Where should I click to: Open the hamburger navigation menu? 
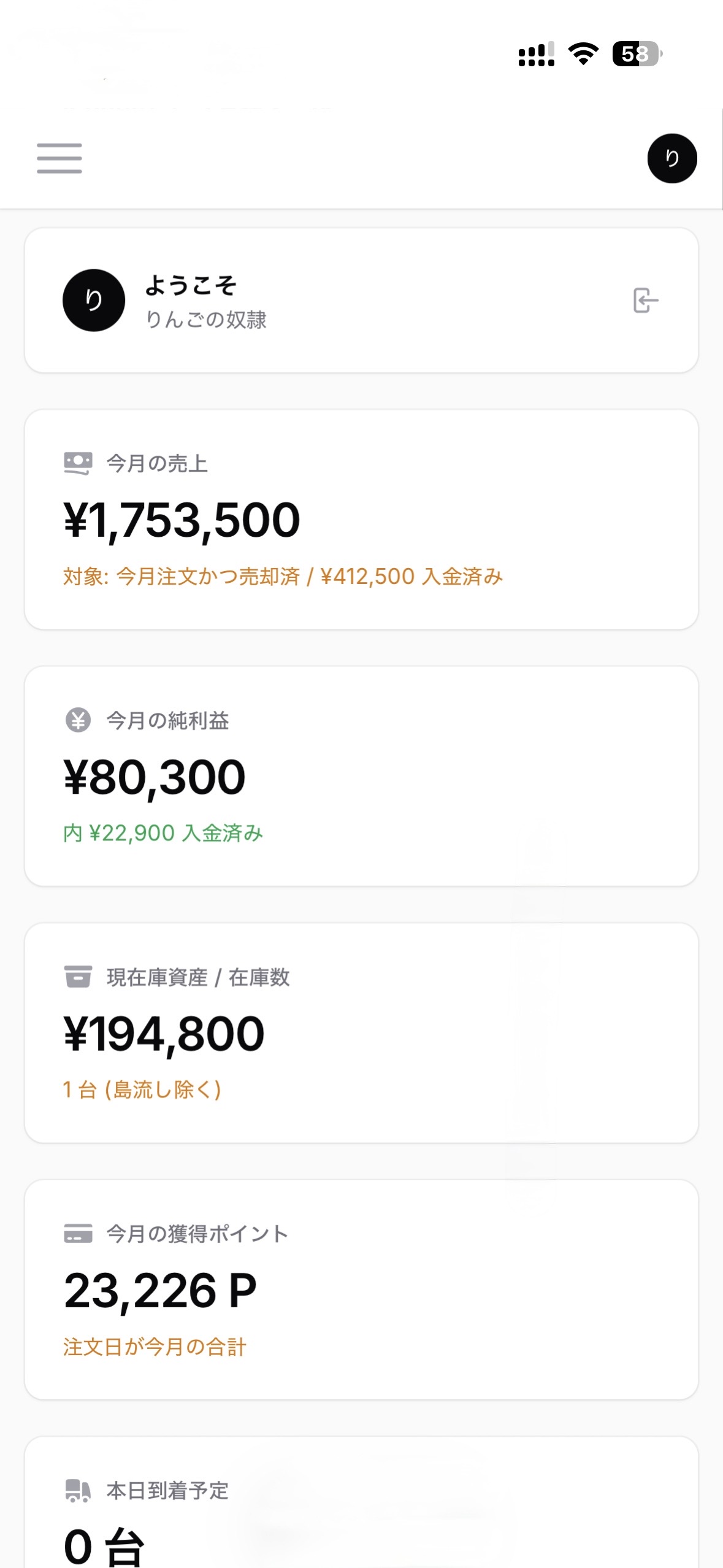pyautogui.click(x=59, y=158)
